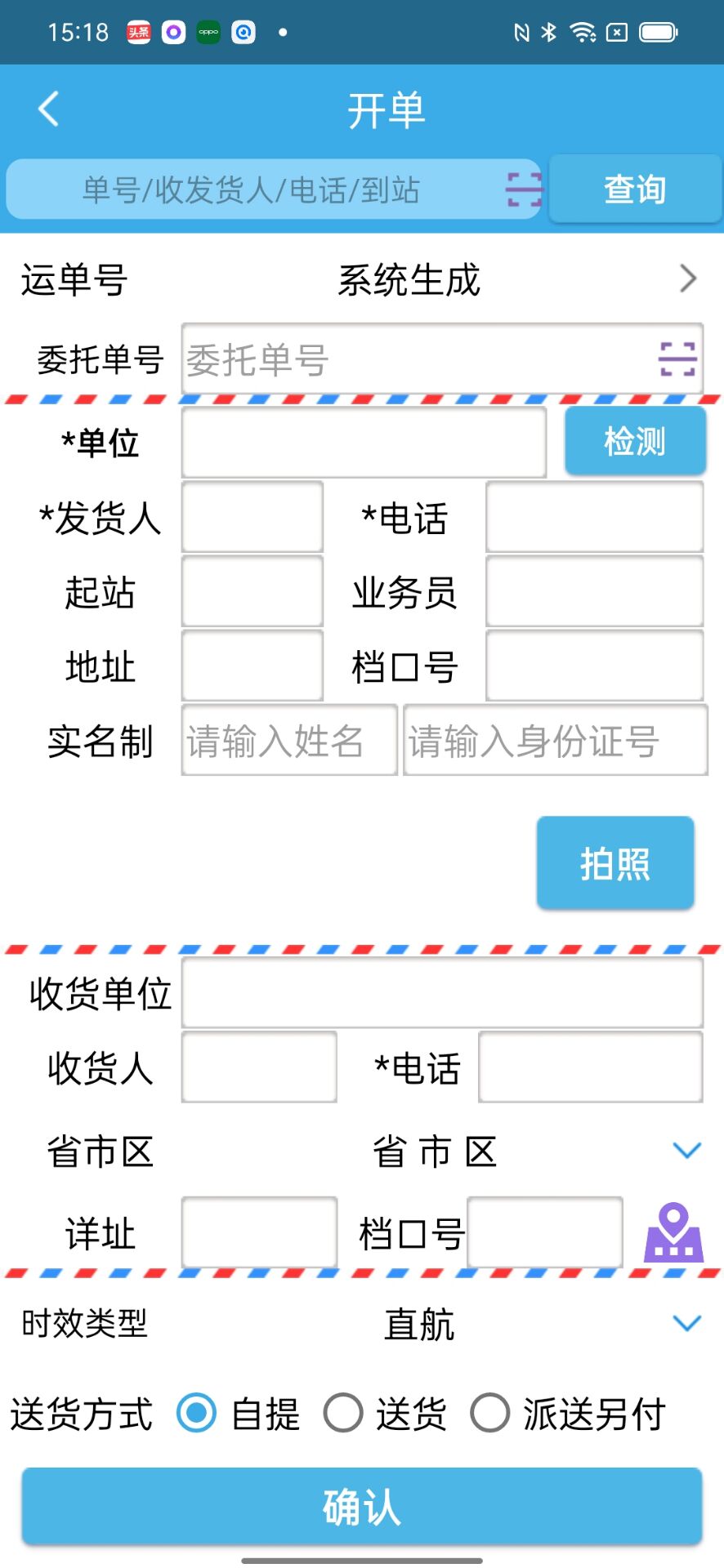Tap the Wi-Fi icon in the status bar

[583, 33]
